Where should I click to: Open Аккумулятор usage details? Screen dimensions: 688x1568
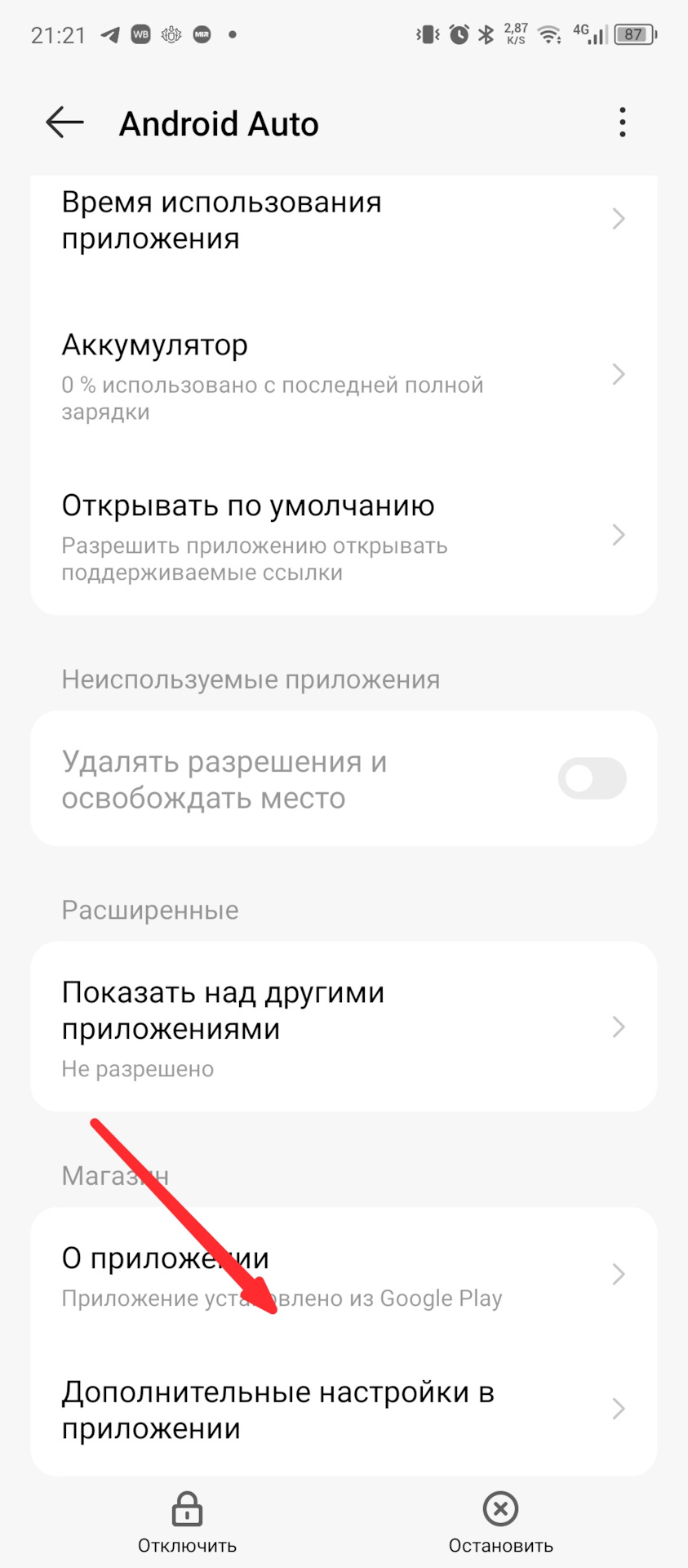[343, 375]
